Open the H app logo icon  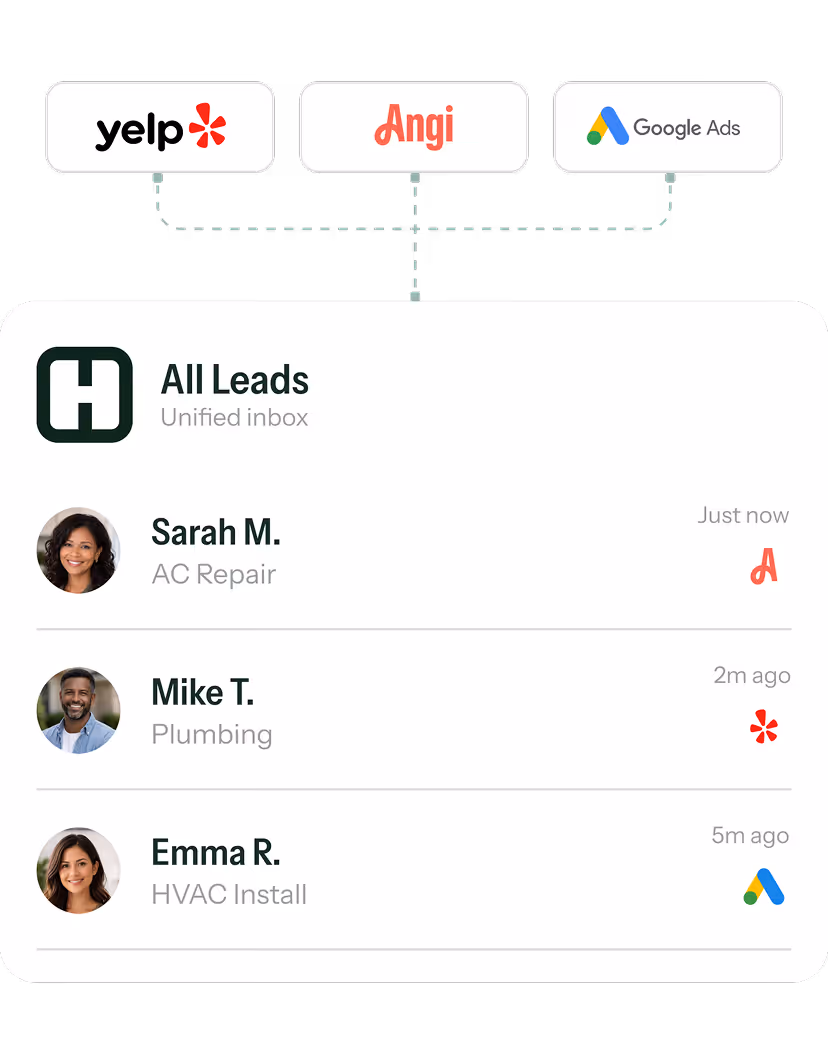pyautogui.click(x=84, y=393)
